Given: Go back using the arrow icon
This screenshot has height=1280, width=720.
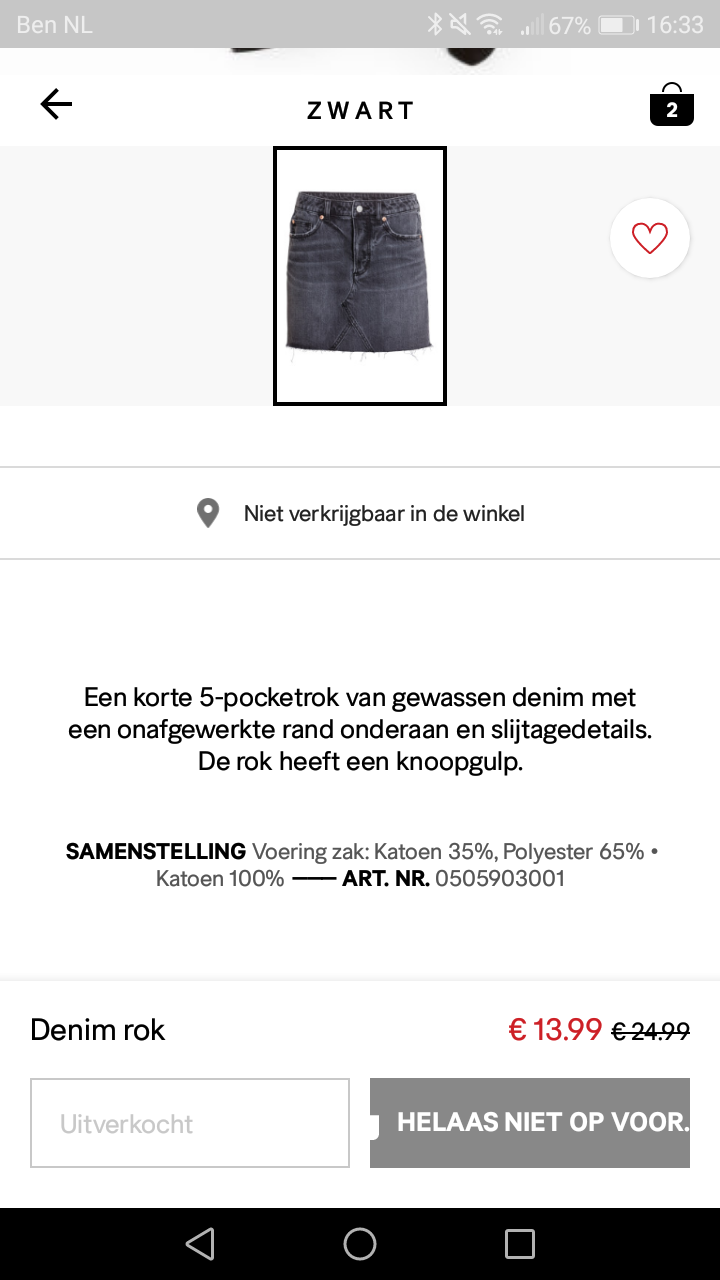Looking at the screenshot, I should pos(56,104).
